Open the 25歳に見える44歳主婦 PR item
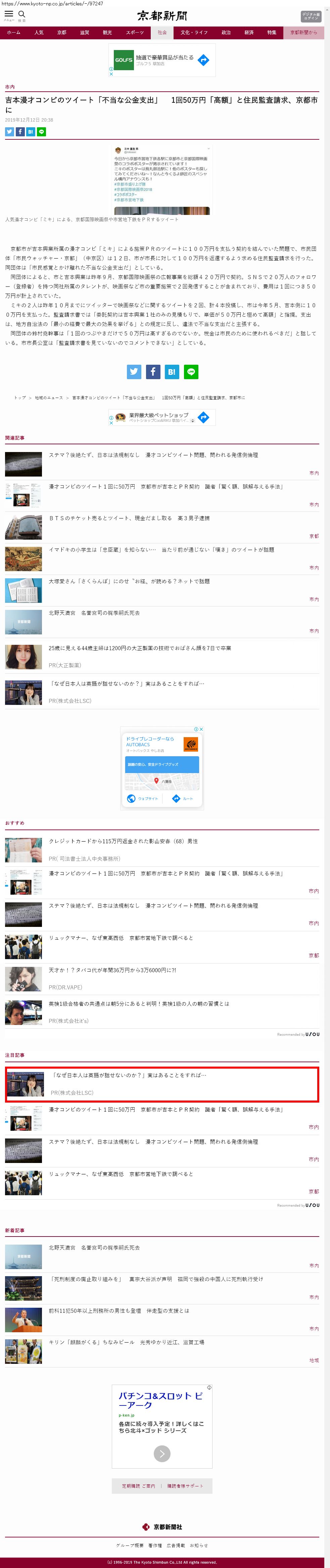330x1568 pixels. [139, 647]
